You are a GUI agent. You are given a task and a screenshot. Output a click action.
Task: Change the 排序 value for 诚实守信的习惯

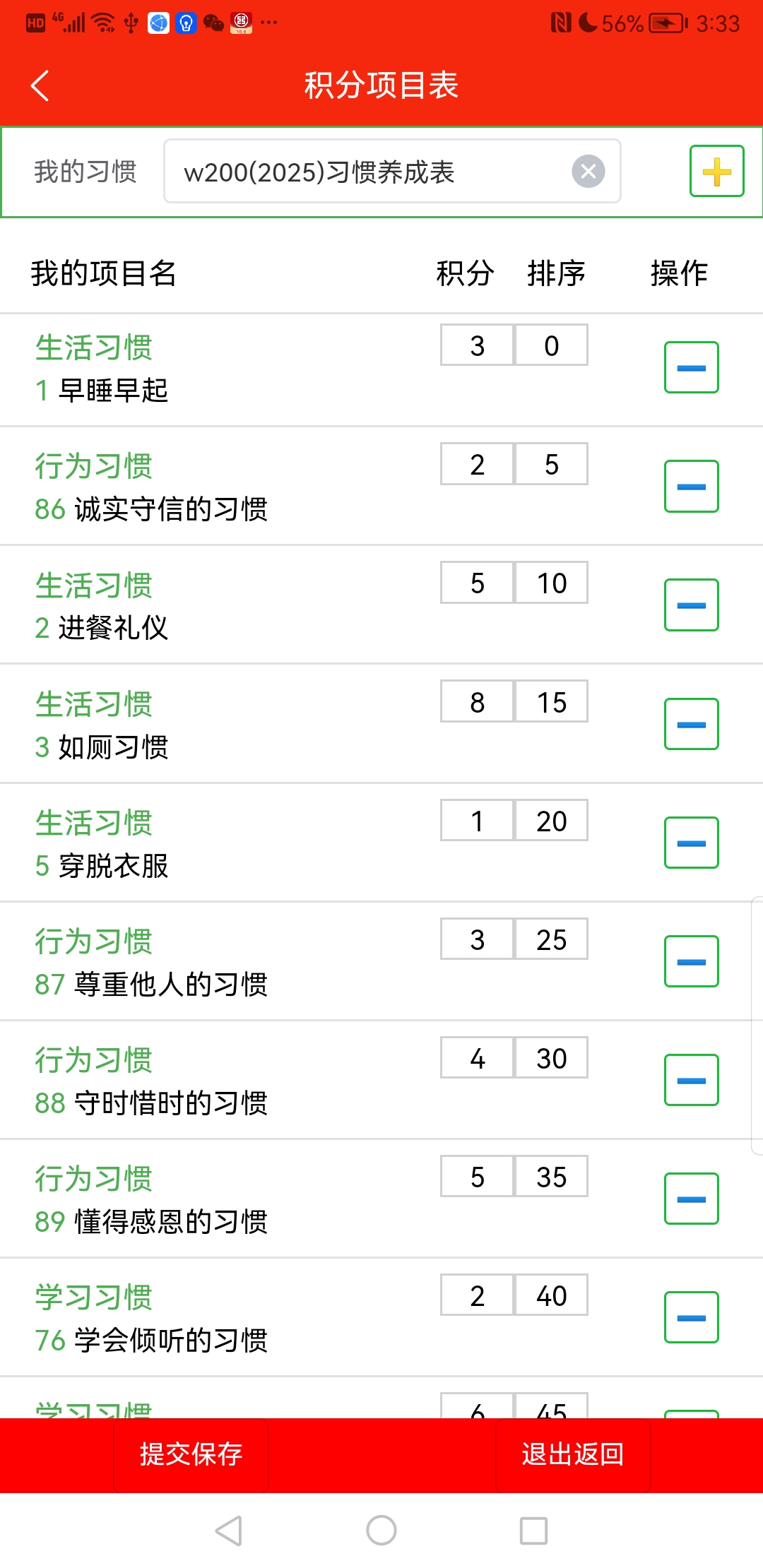551,464
